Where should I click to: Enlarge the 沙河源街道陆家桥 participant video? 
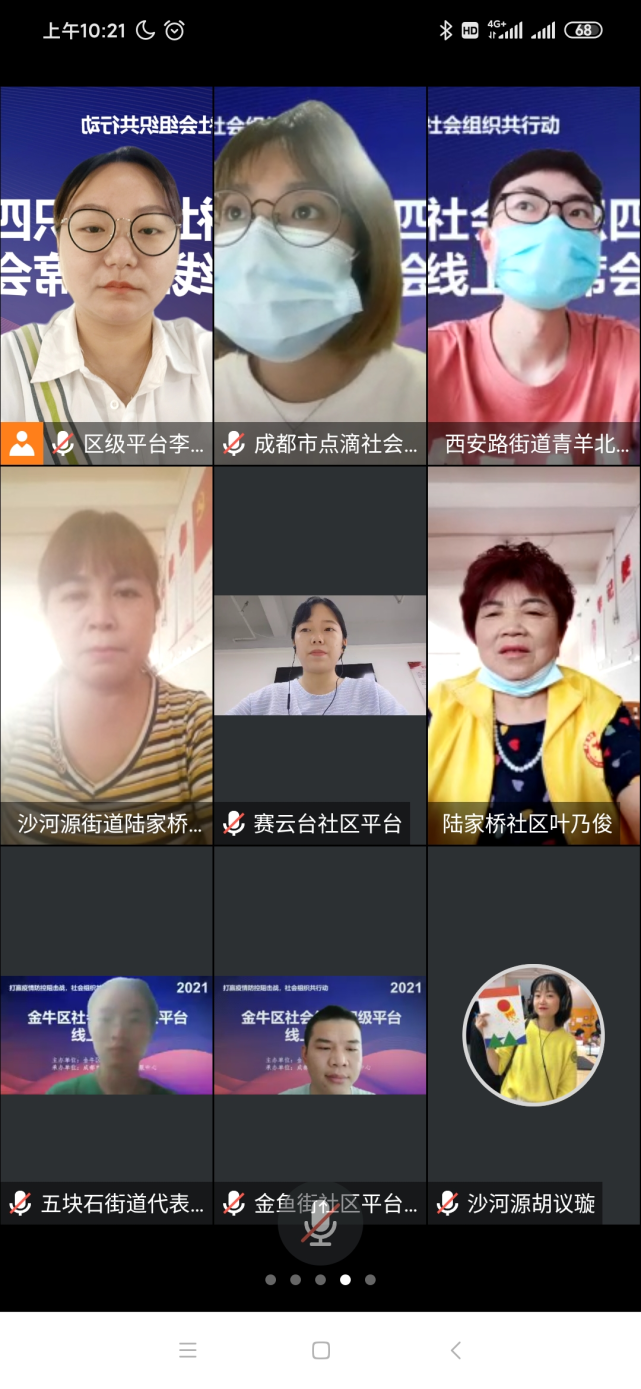pos(106,655)
